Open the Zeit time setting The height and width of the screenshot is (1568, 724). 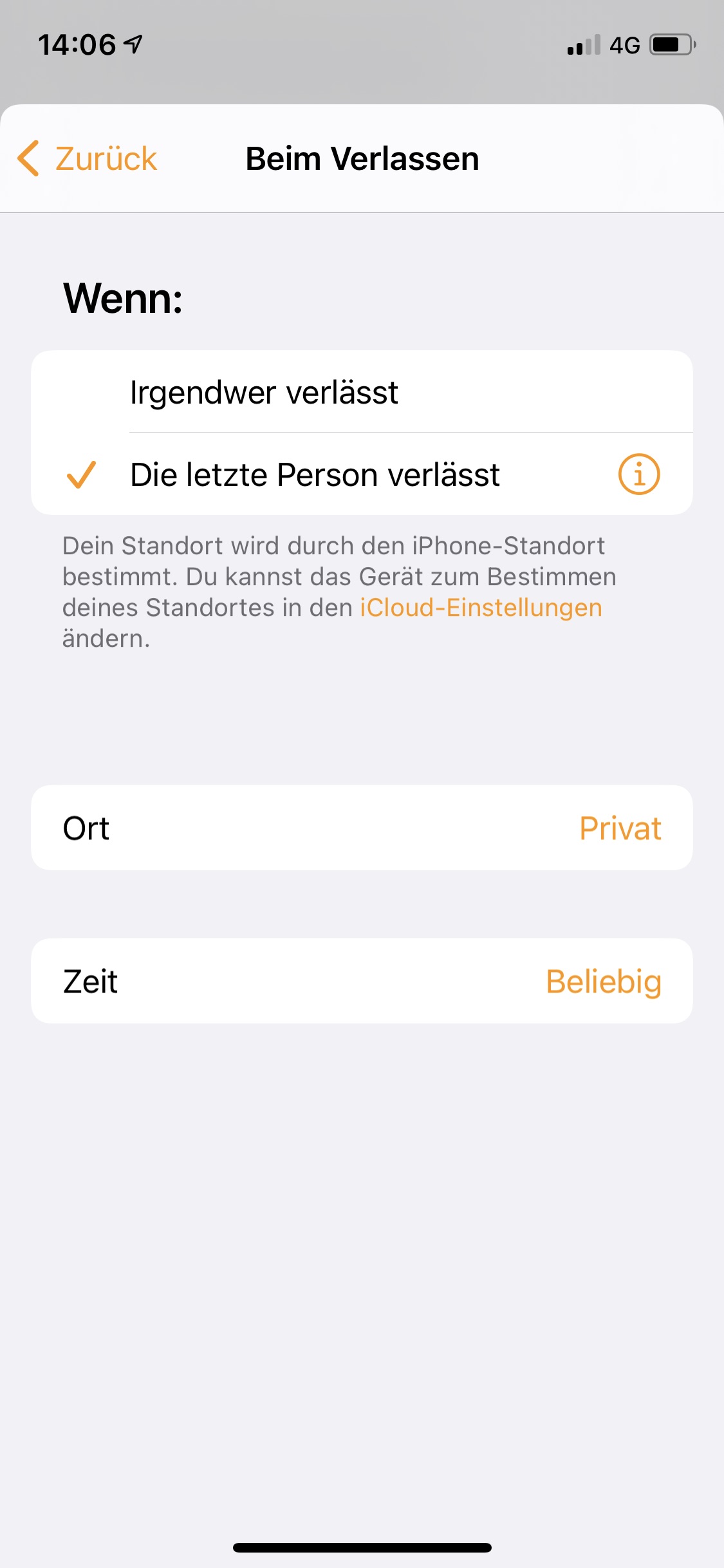point(362,982)
